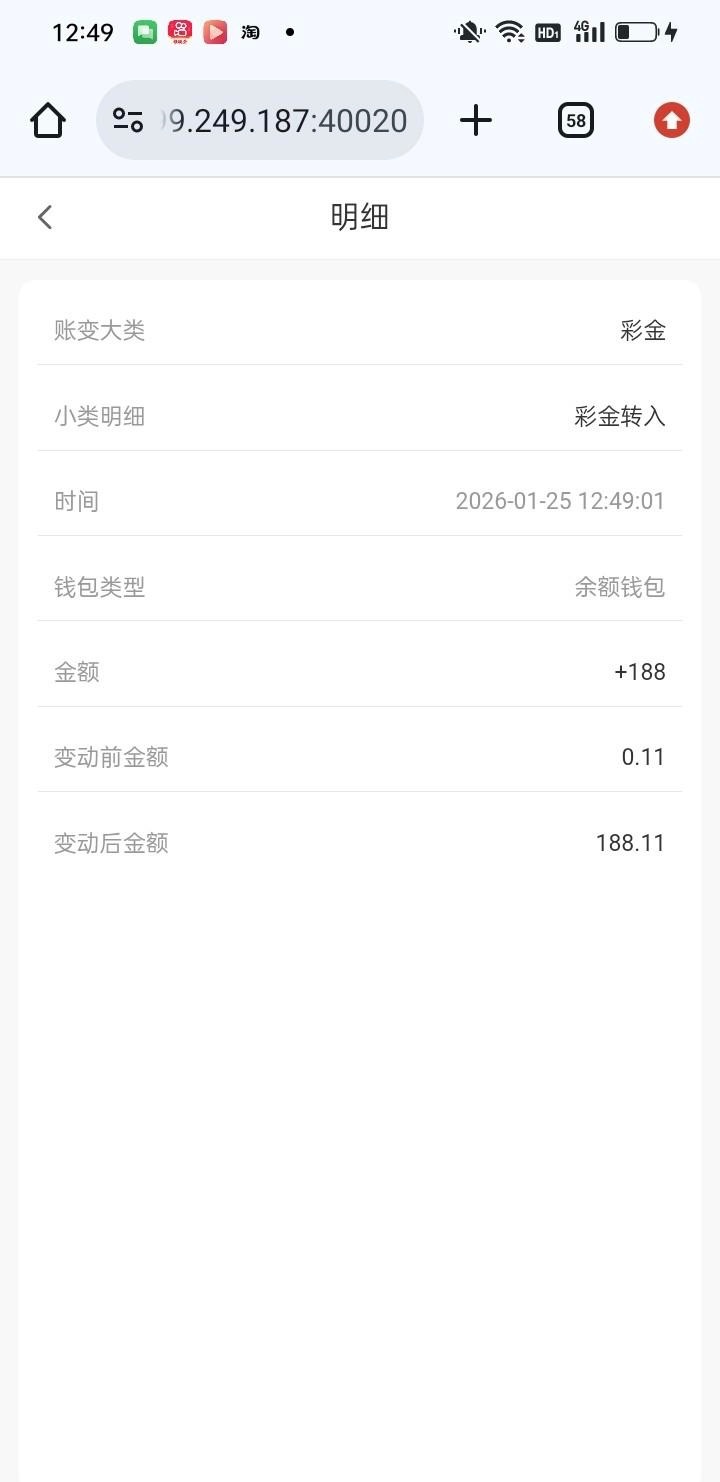Tap the red update arrow icon
Image resolution: width=720 pixels, height=1482 pixels.
coord(672,121)
